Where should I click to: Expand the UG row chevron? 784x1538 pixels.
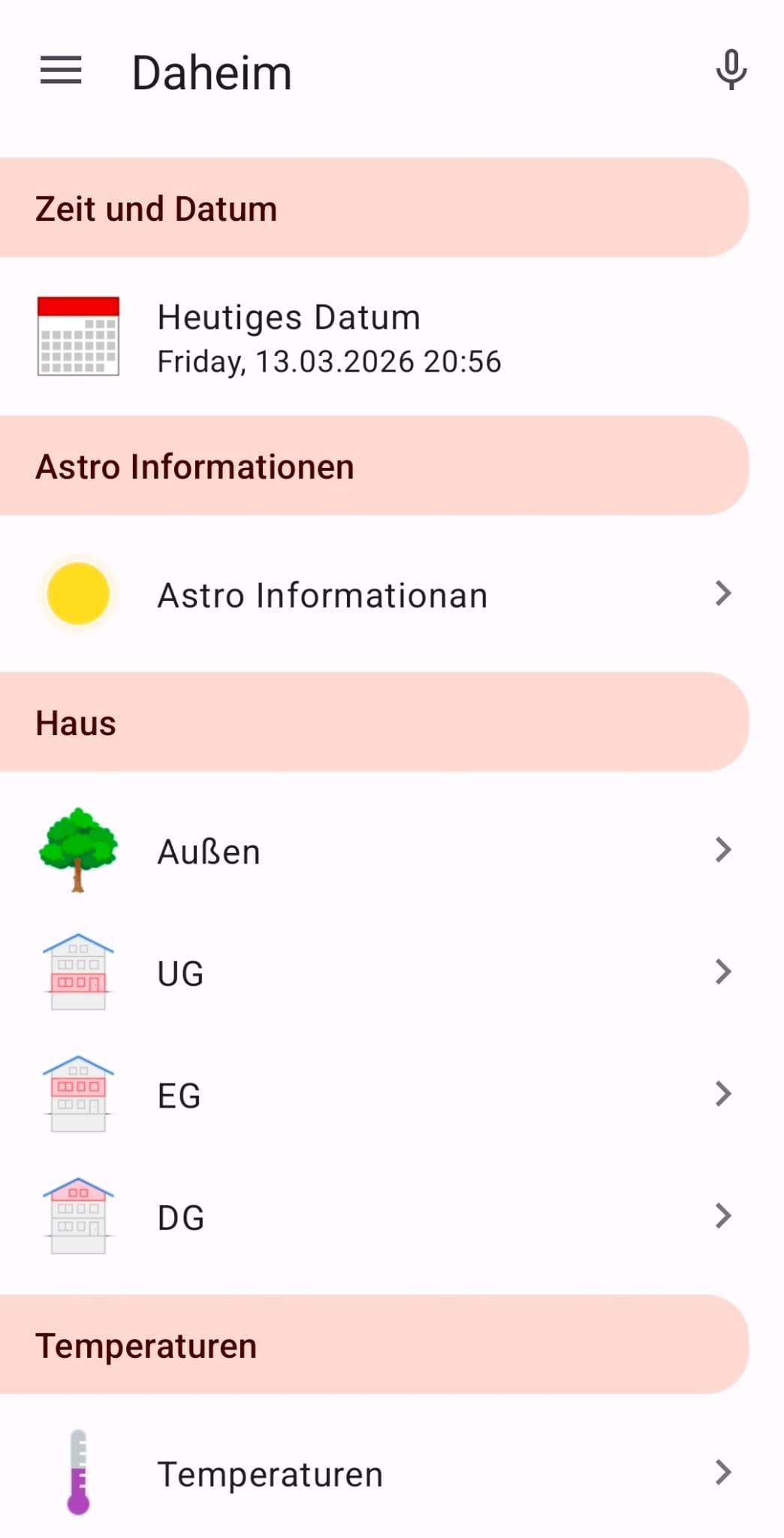pos(722,971)
